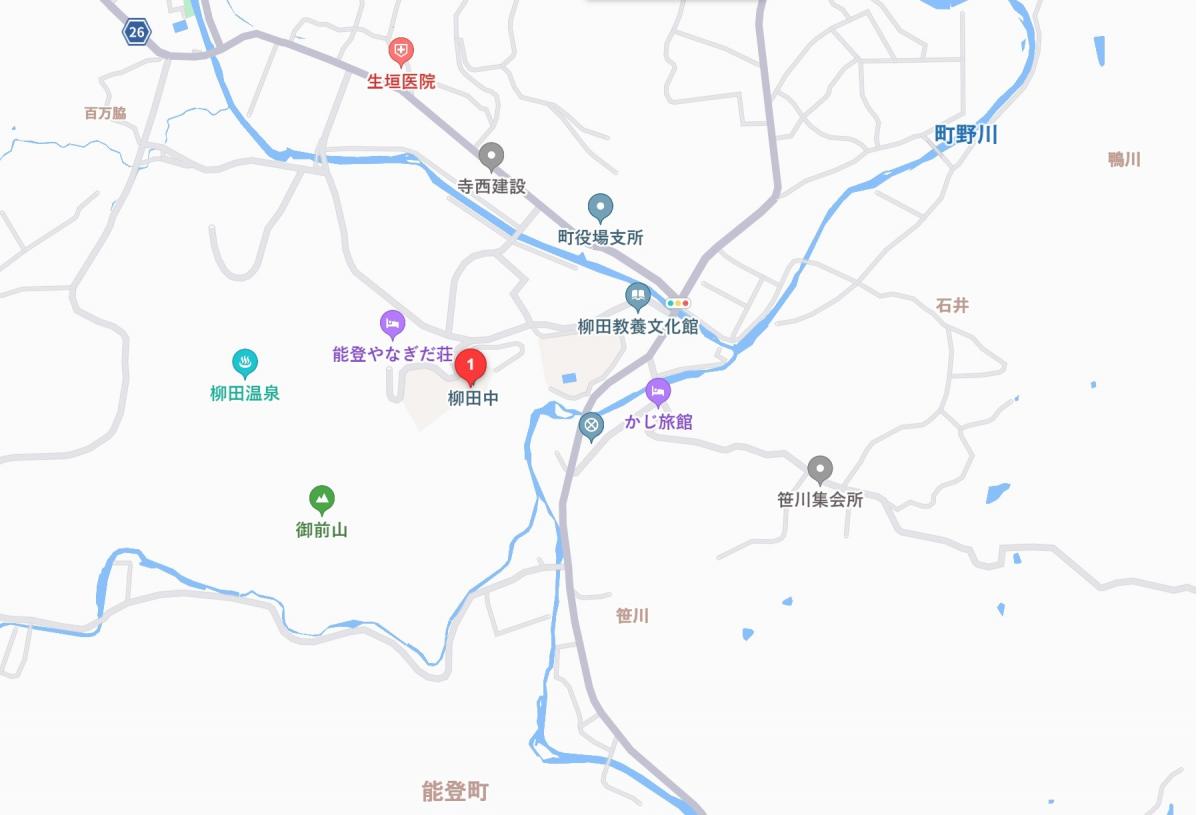Image resolution: width=1200 pixels, height=815 pixels.
Task: Tap the school marker below 柳田中
Action: [592, 427]
